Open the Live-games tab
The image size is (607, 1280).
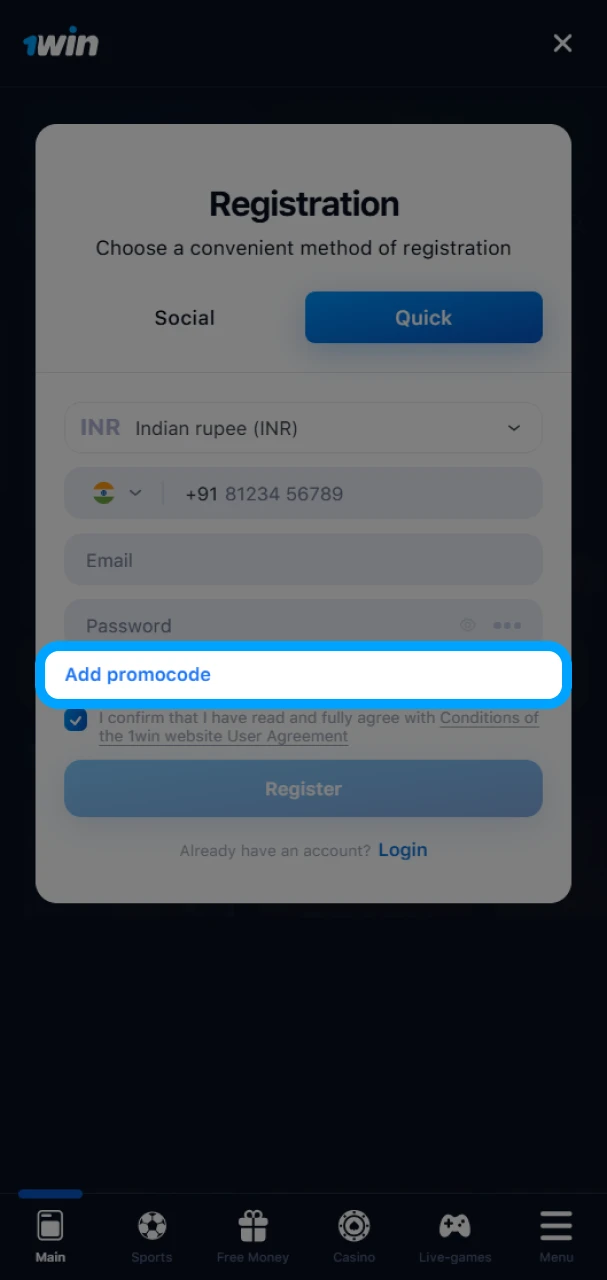pyautogui.click(x=455, y=1236)
